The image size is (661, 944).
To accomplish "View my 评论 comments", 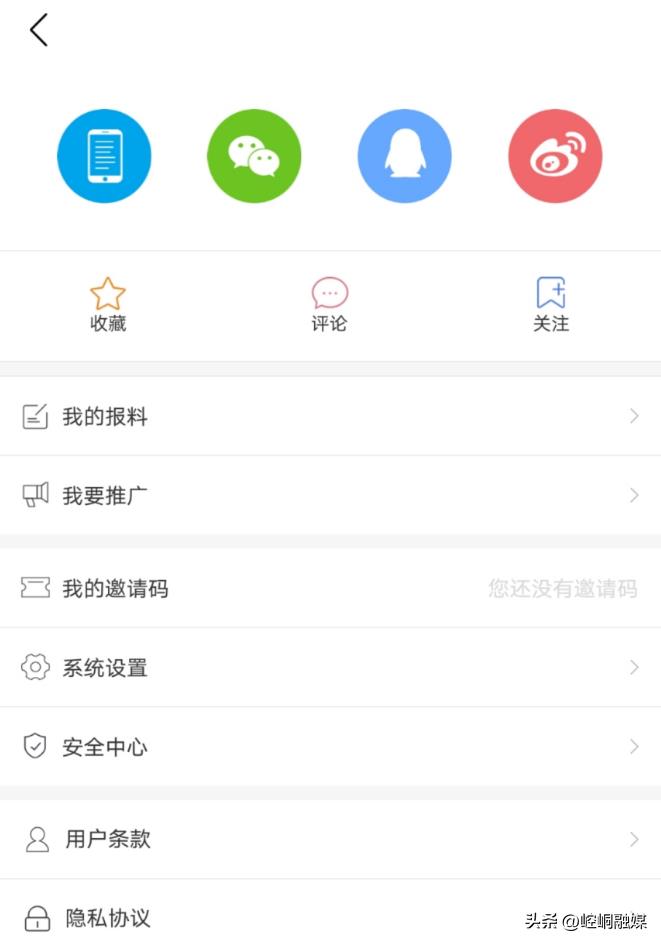I will 329,305.
